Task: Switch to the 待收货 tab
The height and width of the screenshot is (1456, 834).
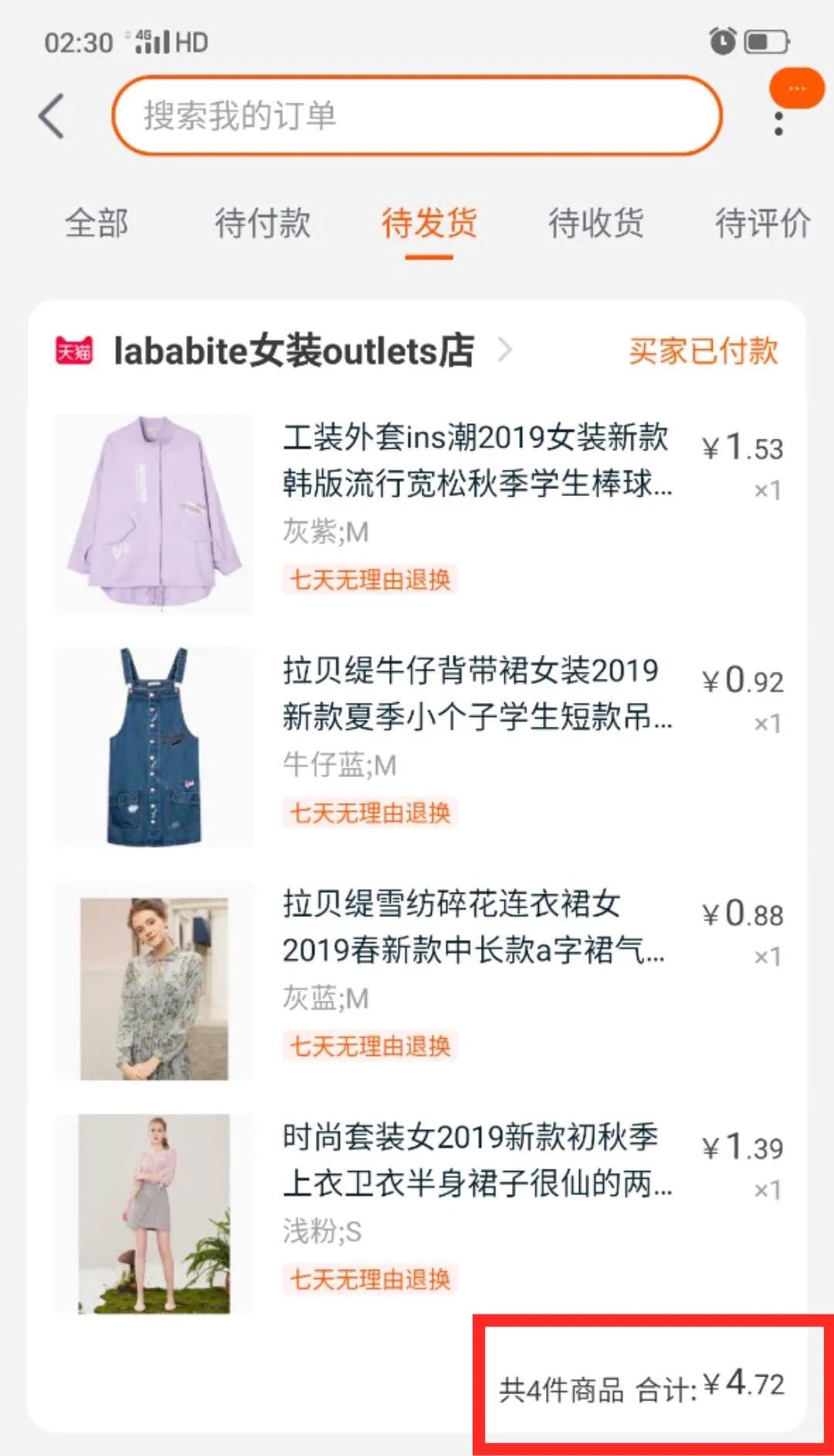Action: [597, 225]
